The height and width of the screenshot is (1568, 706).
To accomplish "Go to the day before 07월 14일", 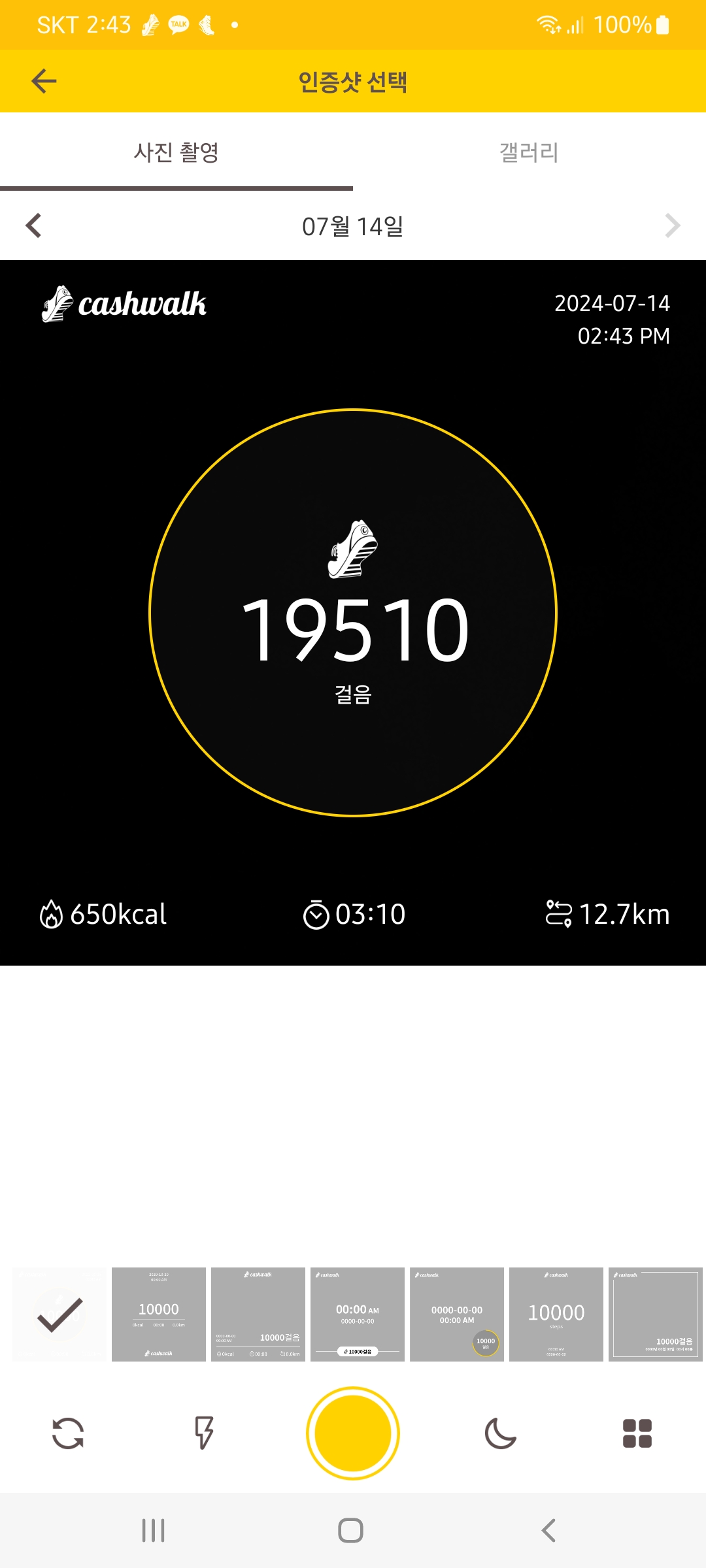I will (34, 226).
